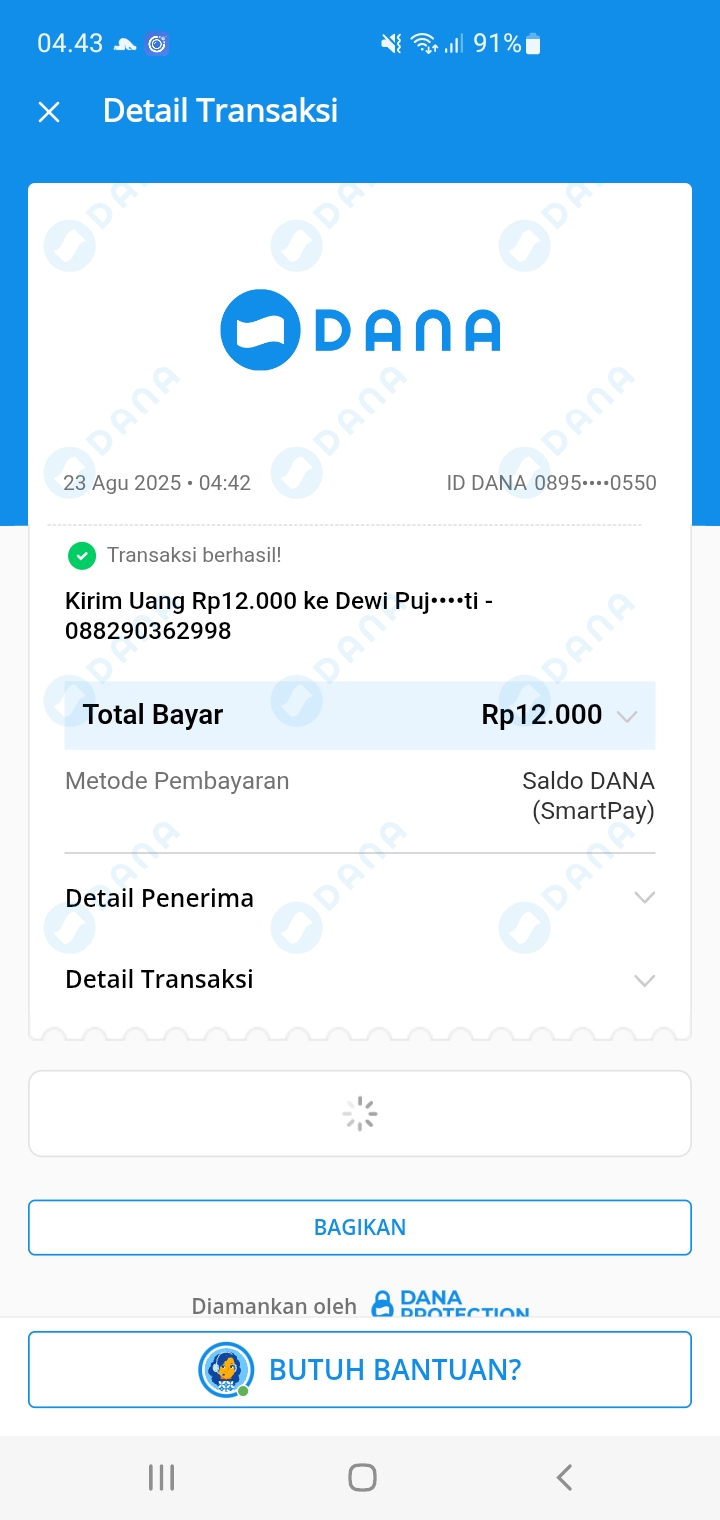720x1520 pixels.
Task: Tap the BAGIKAN share button
Action: (x=360, y=1227)
